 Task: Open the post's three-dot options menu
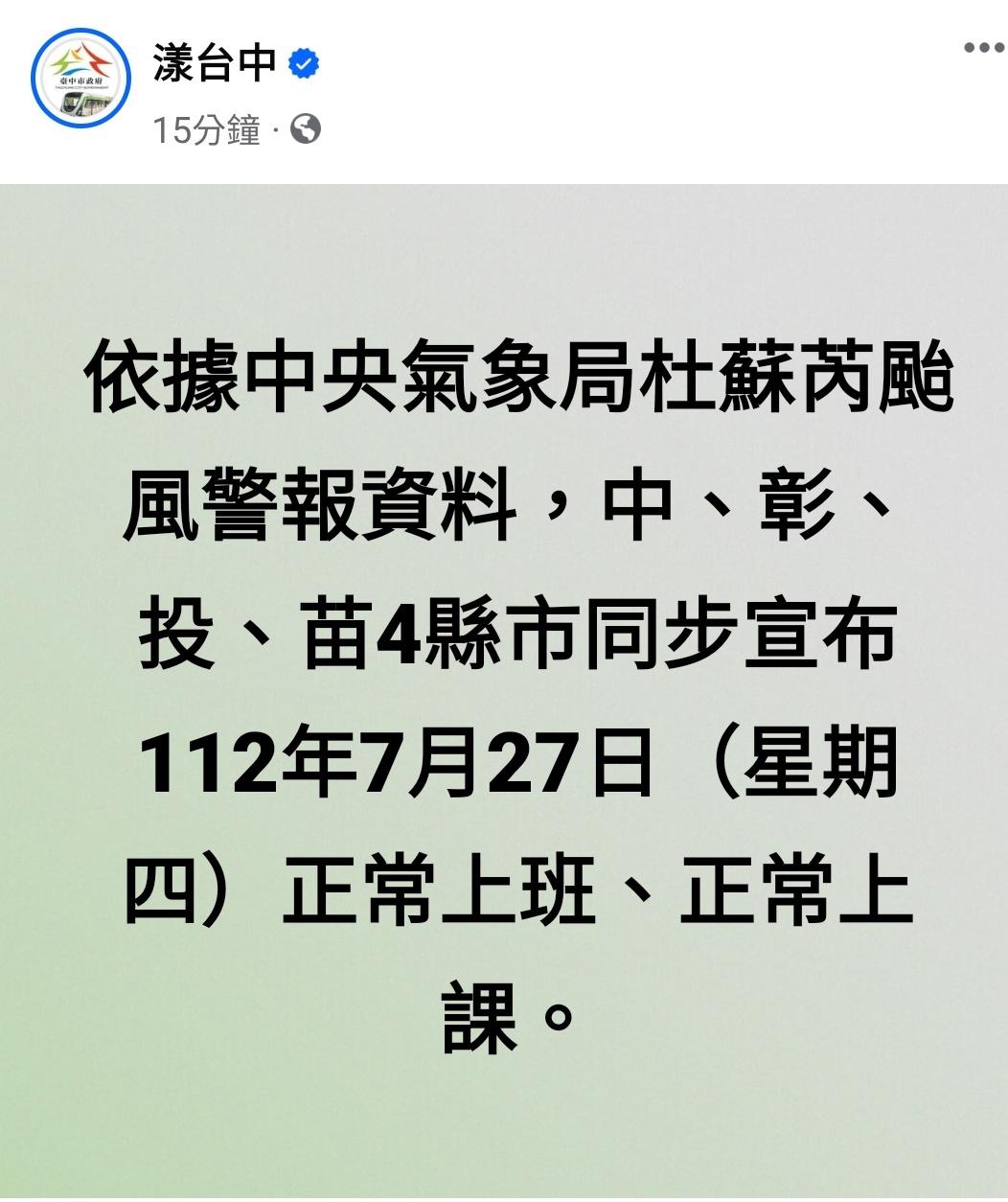click(982, 48)
